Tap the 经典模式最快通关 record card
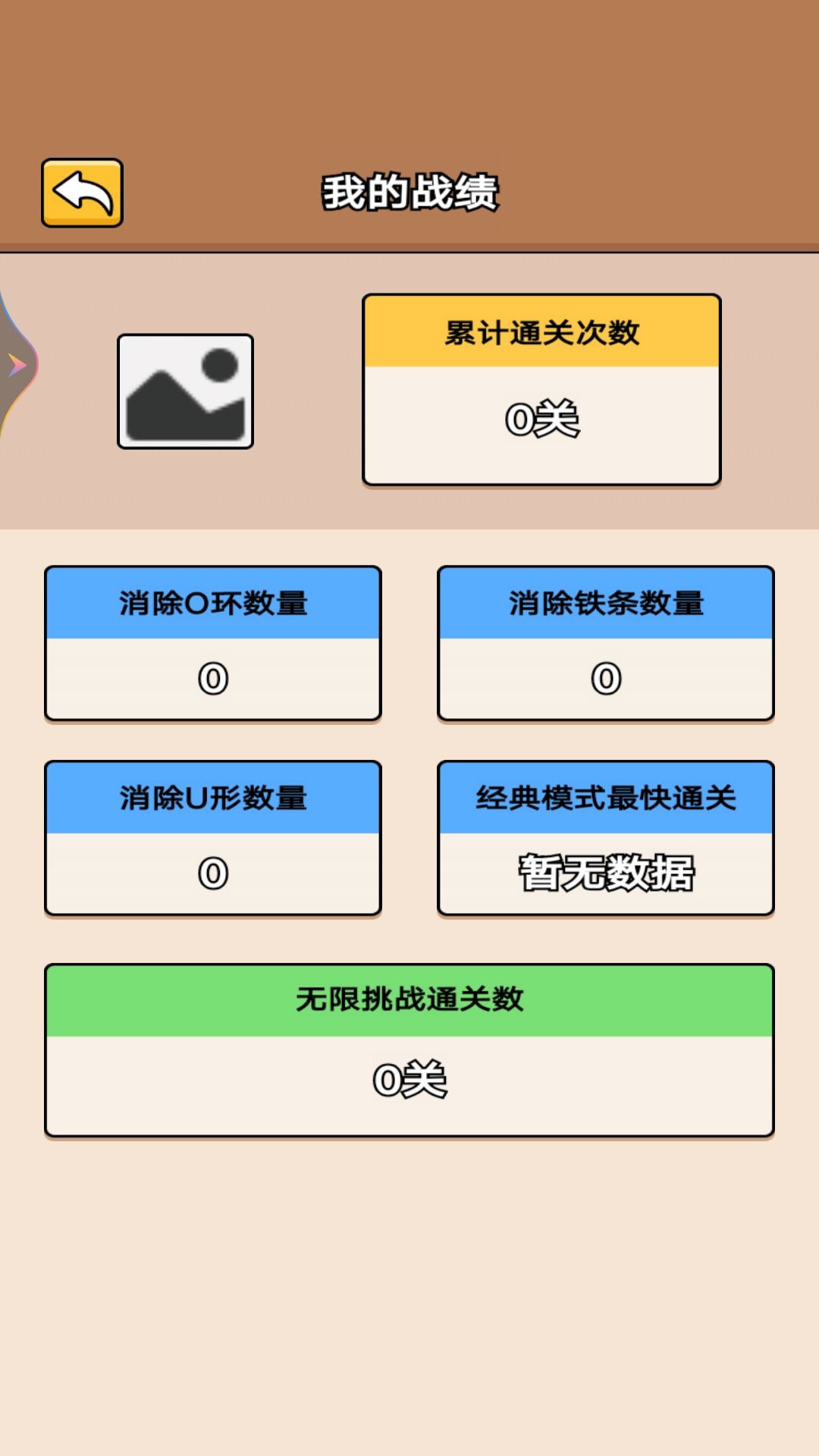Screen dimensions: 819x1456 click(605, 836)
